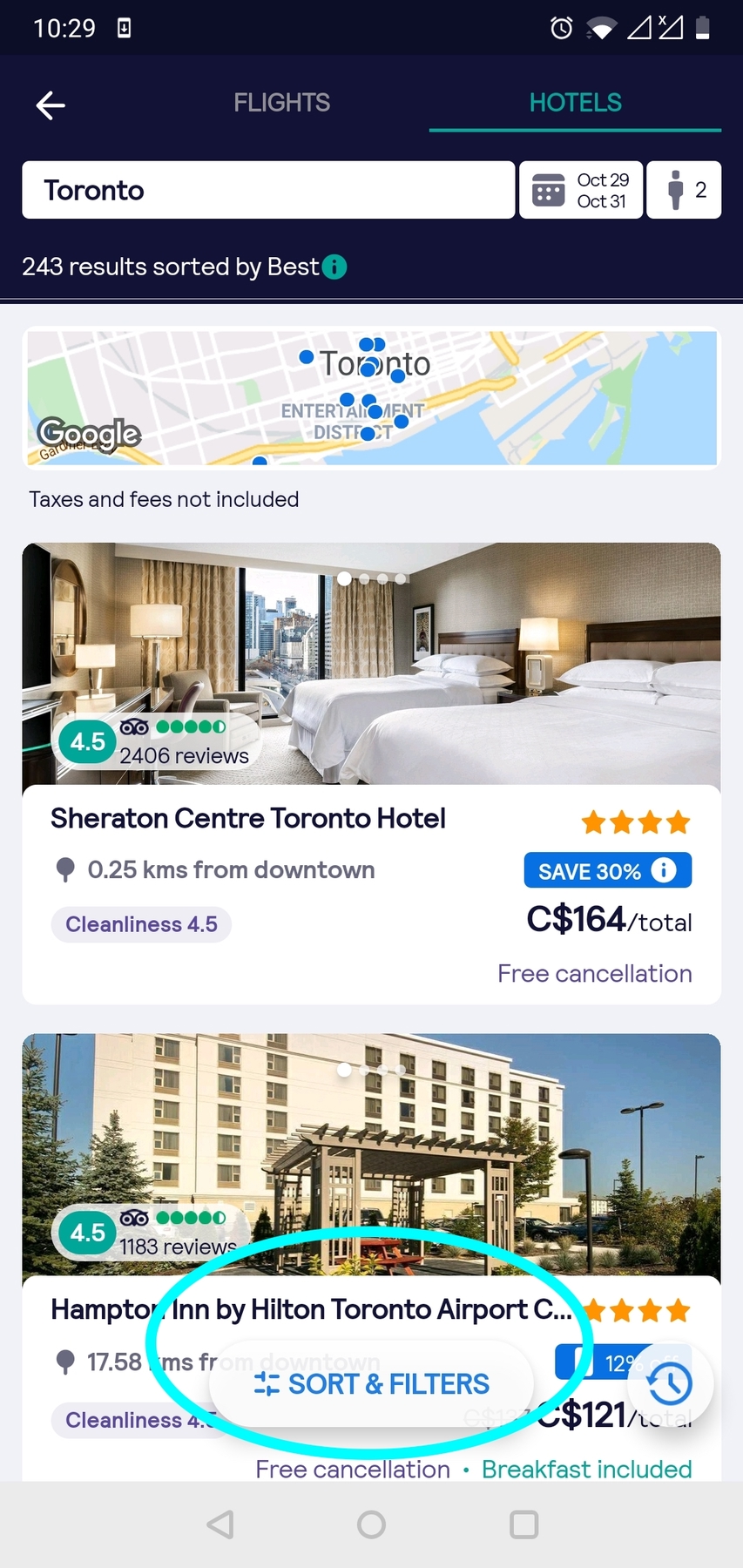Open the recent history floating button

[669, 1383]
